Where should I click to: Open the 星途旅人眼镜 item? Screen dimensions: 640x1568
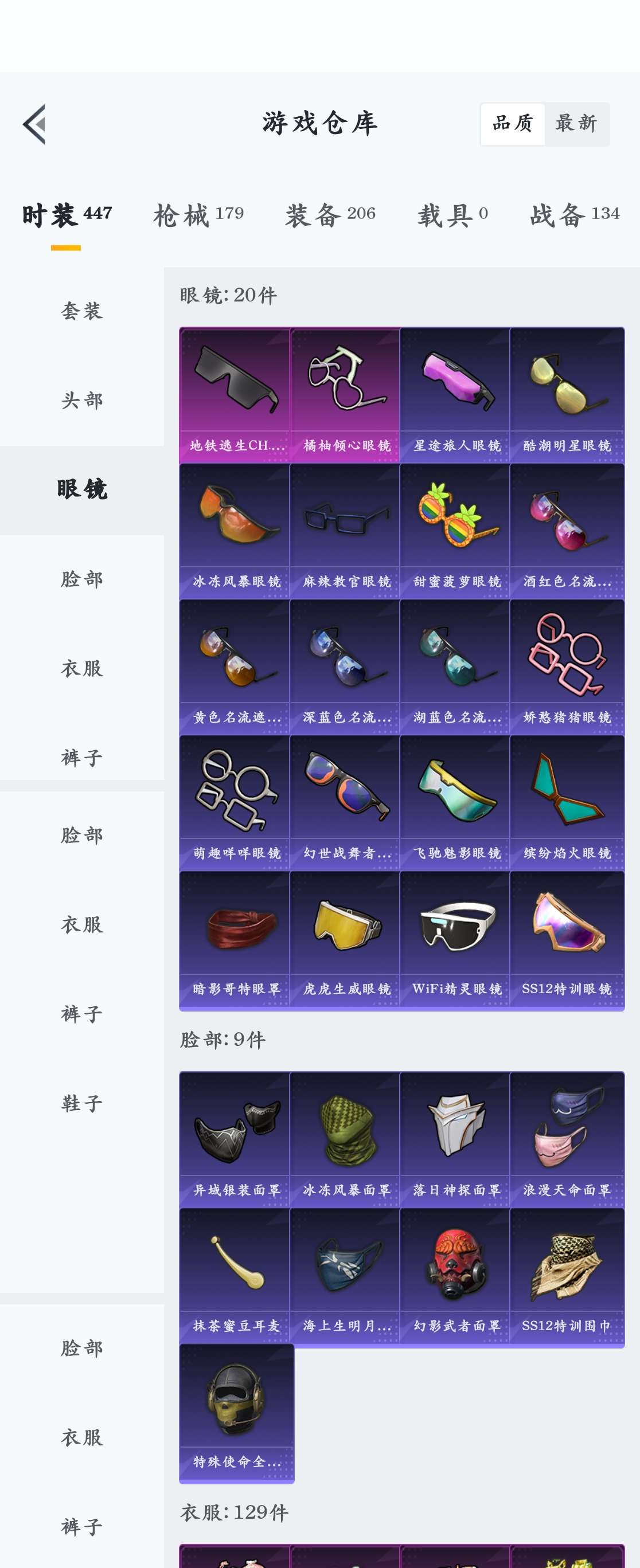[x=455, y=394]
